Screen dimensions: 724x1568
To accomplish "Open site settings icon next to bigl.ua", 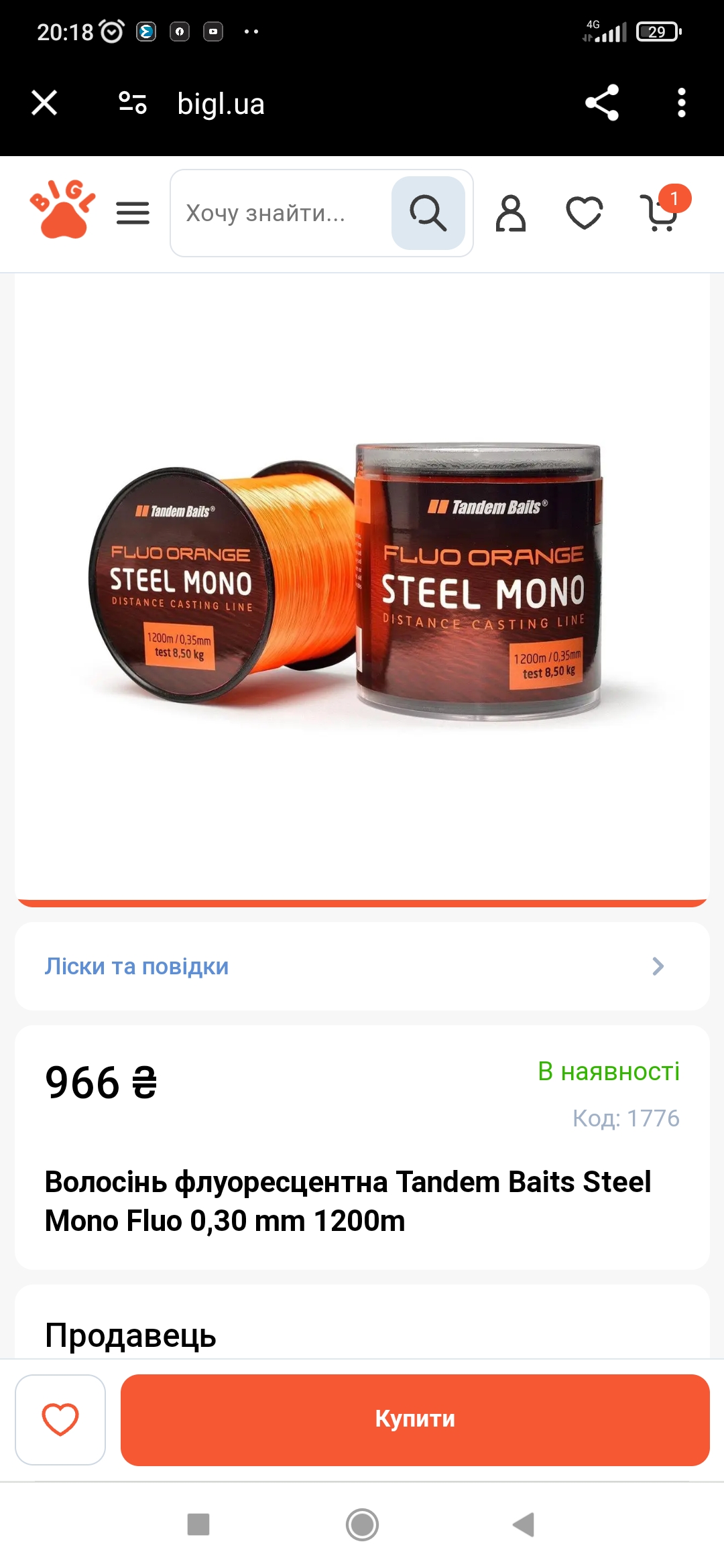I will [x=133, y=103].
